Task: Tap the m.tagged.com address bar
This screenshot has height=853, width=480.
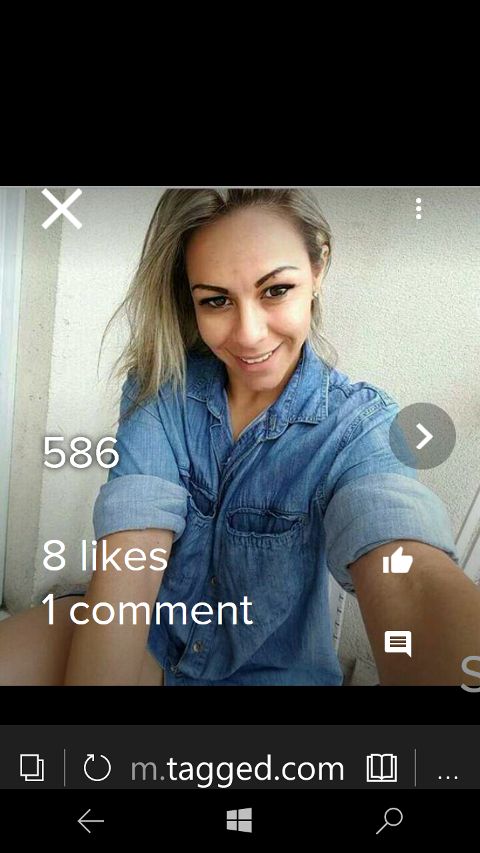Action: (x=237, y=769)
